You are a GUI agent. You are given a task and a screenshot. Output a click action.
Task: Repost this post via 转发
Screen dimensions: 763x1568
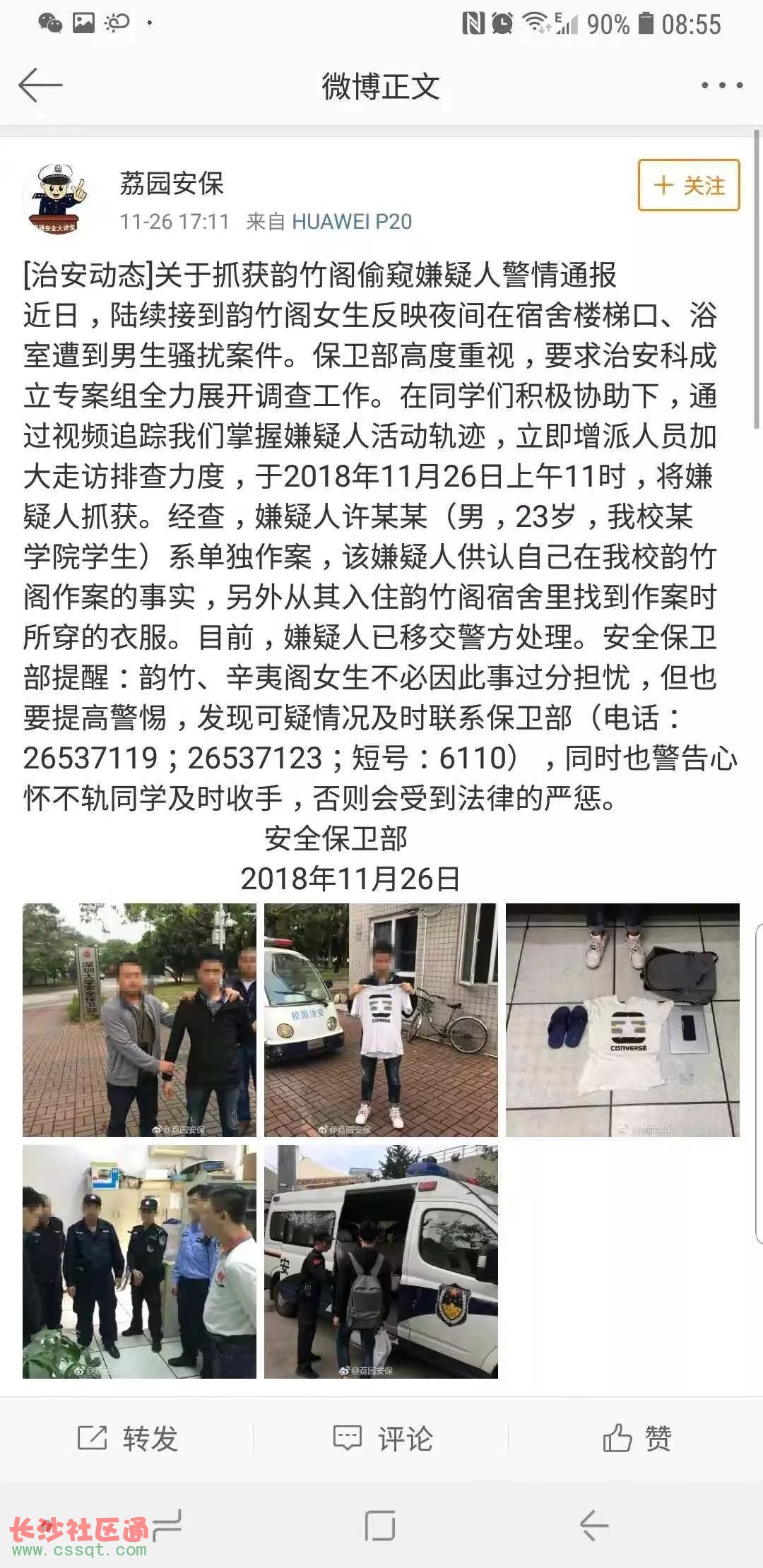(x=127, y=1438)
